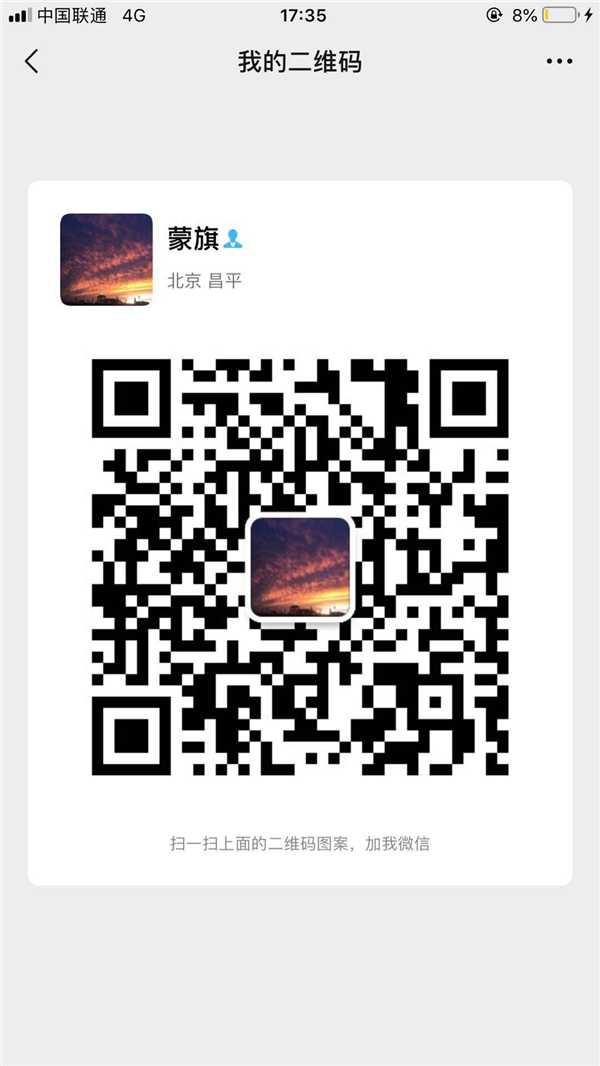Go back from My QR Code page
The height and width of the screenshot is (1066, 600).
click(x=31, y=62)
